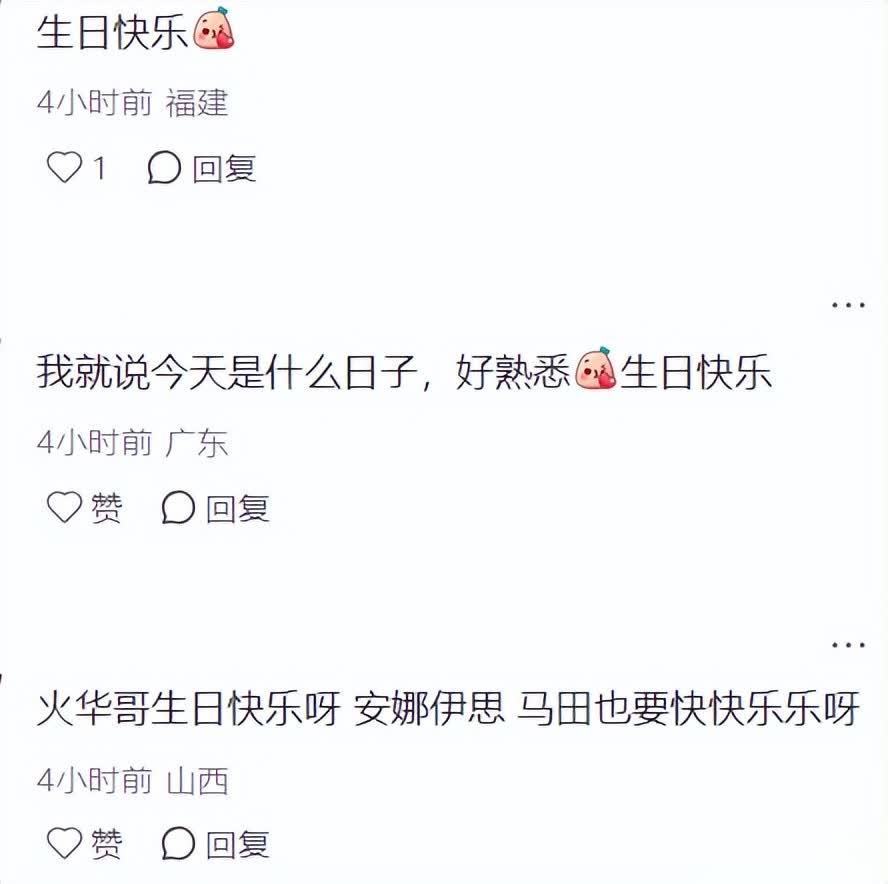
Task: Like the comment 我就说今天是什么日子
Action: (65, 508)
